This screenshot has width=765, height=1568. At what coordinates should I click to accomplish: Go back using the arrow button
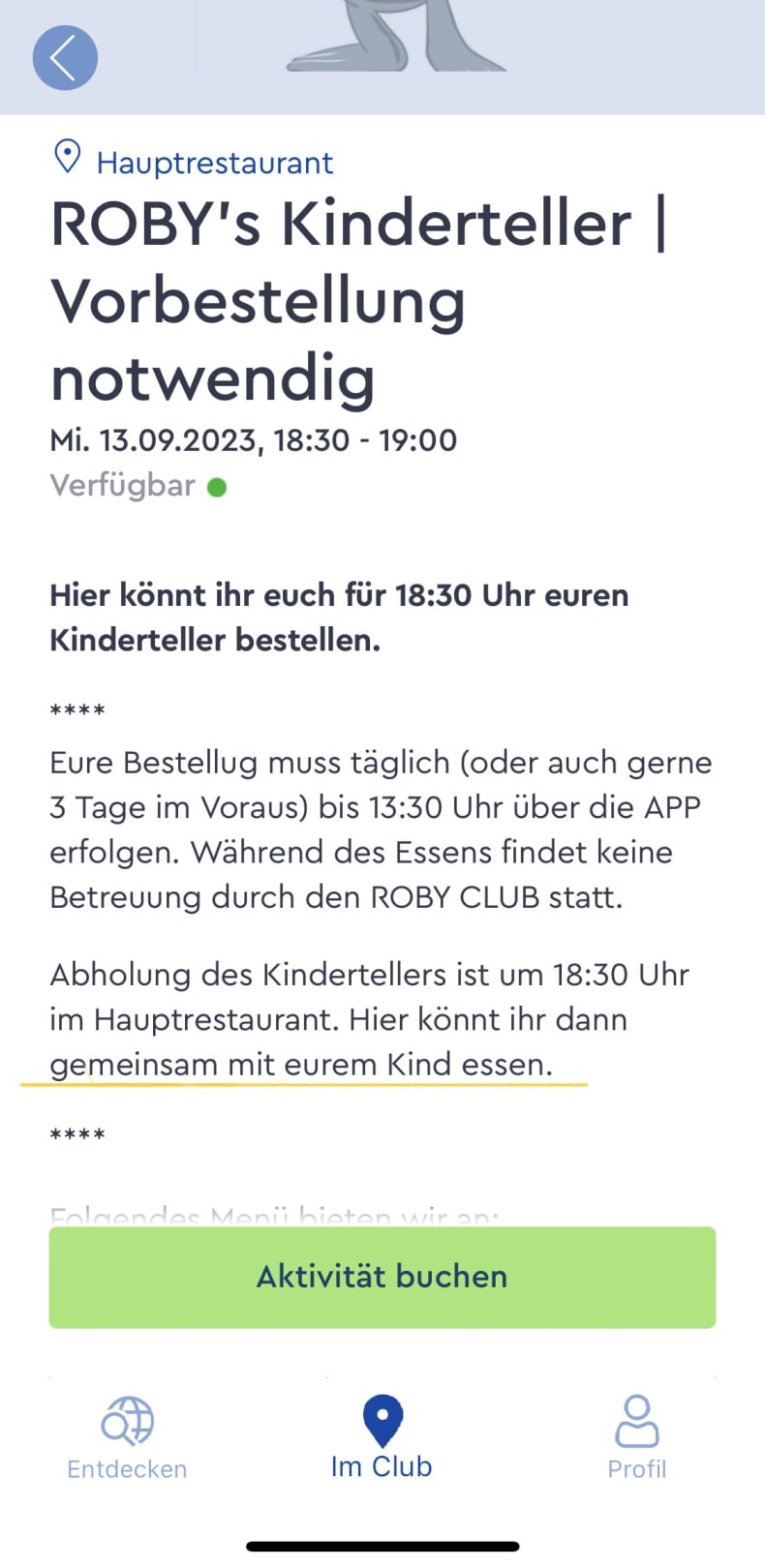(65, 58)
